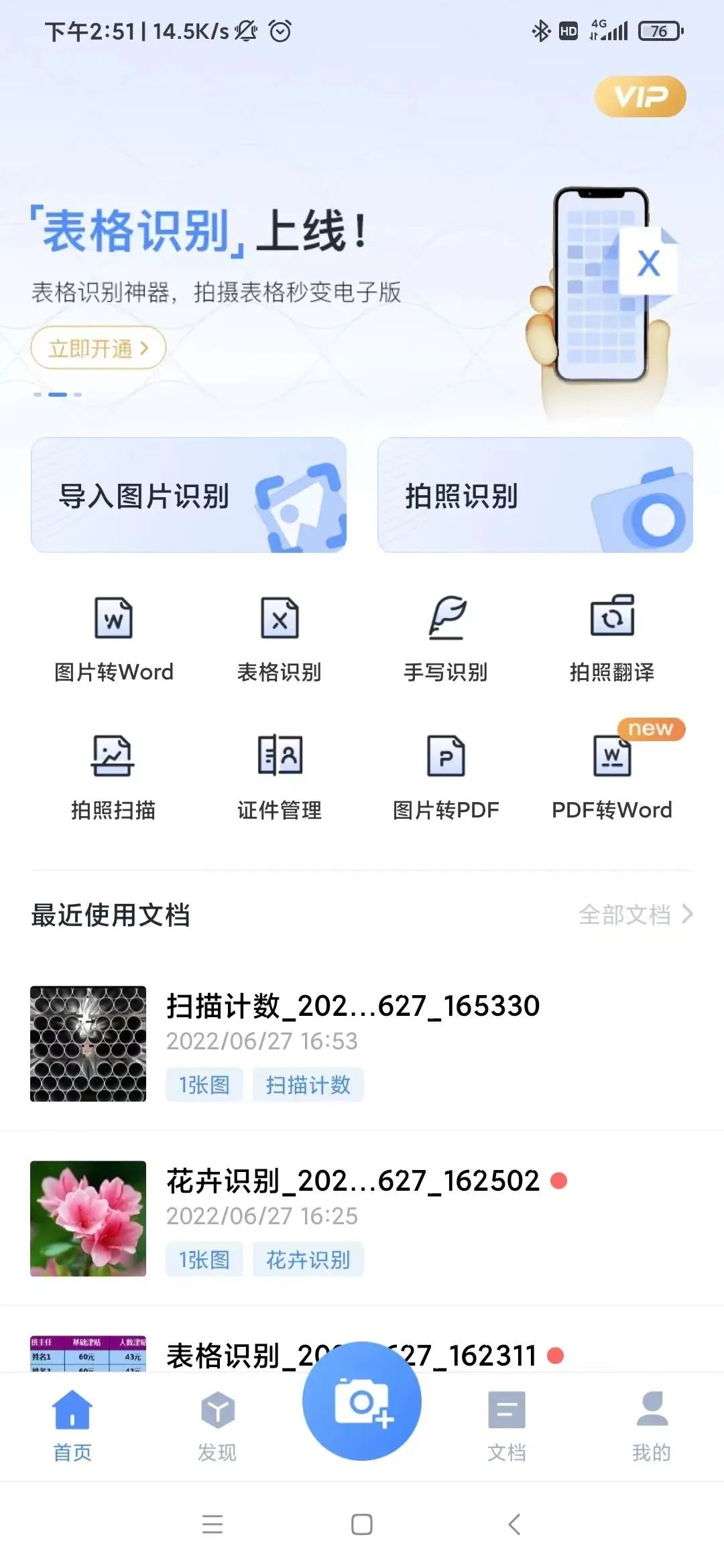Open the VIP badge at top right
Screen dimensions: 724x1568
coord(639,96)
